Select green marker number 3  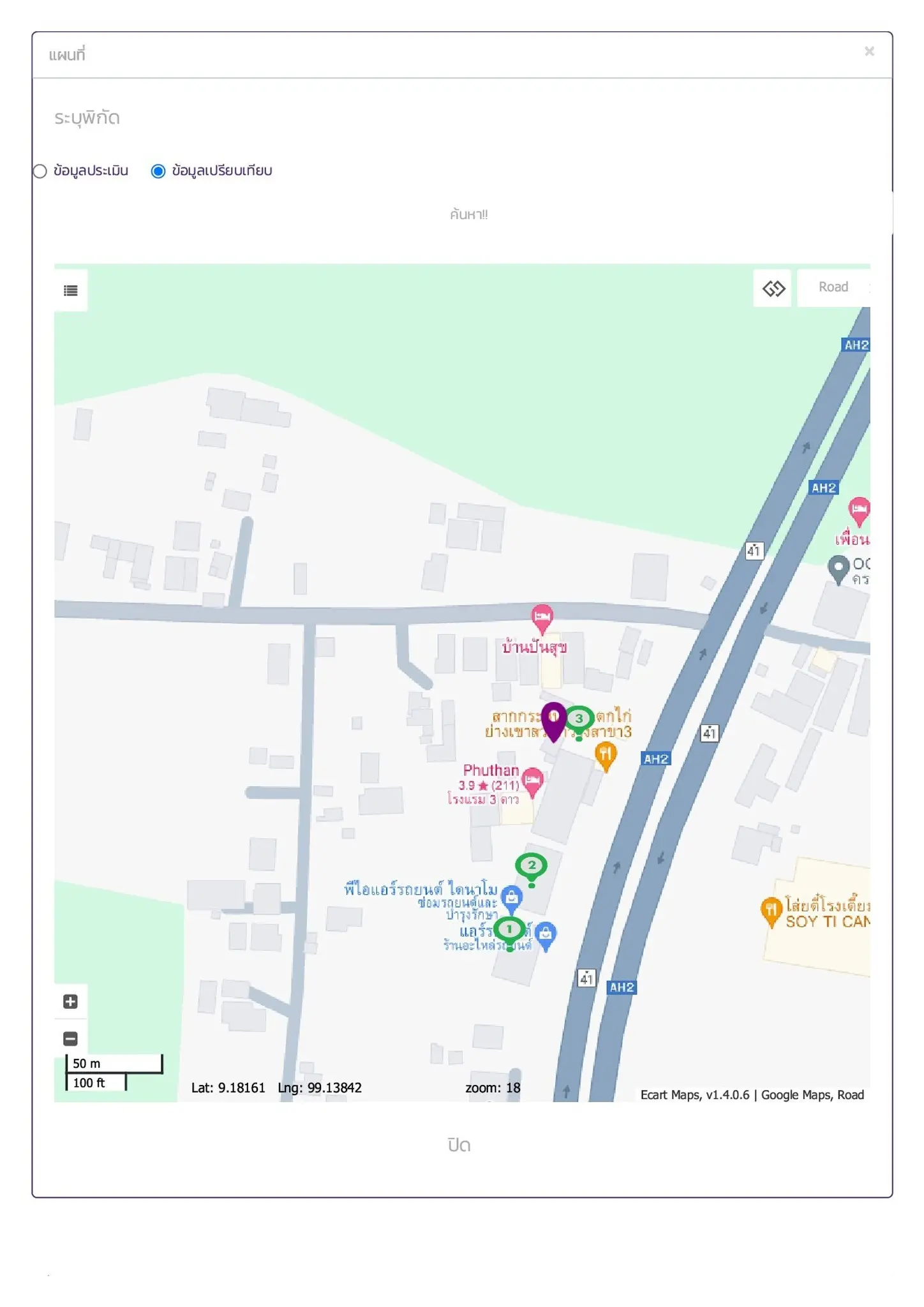[x=579, y=721]
